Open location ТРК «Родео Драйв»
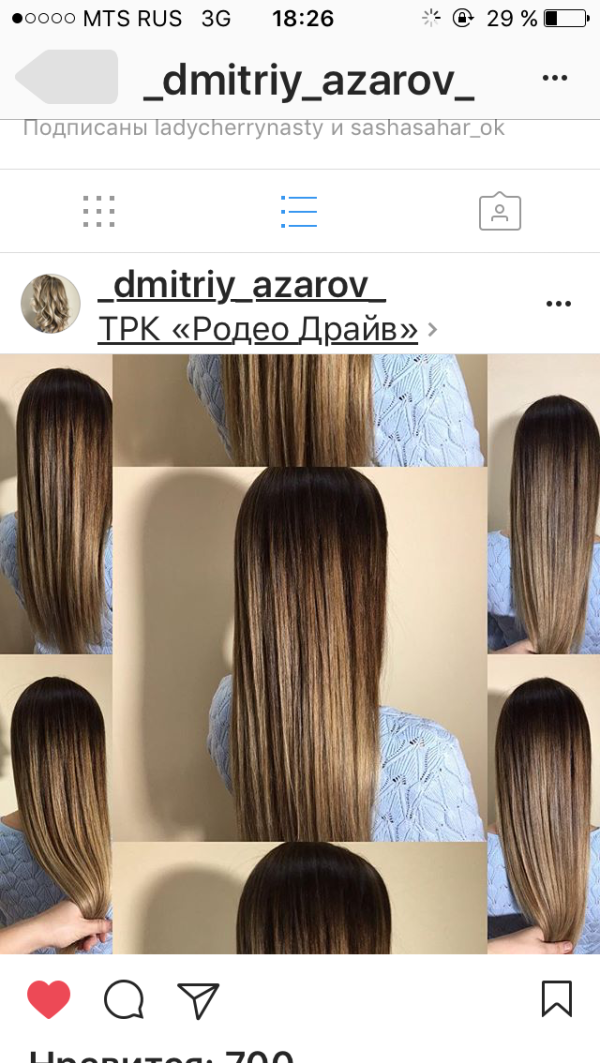600x1063 pixels. [258, 329]
